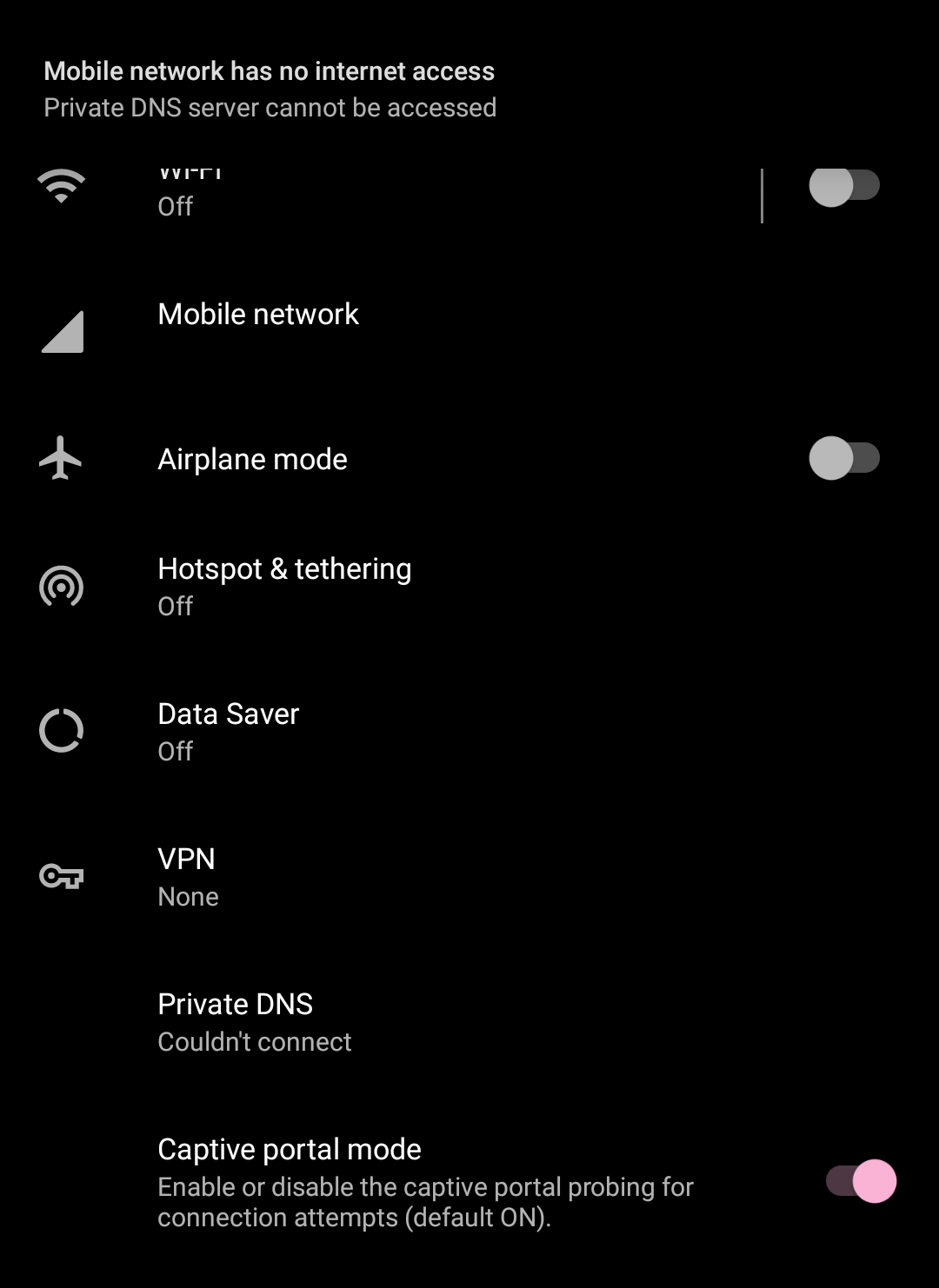The height and width of the screenshot is (1288, 939).
Task: Open the Mobile network settings row
Action: tap(258, 315)
